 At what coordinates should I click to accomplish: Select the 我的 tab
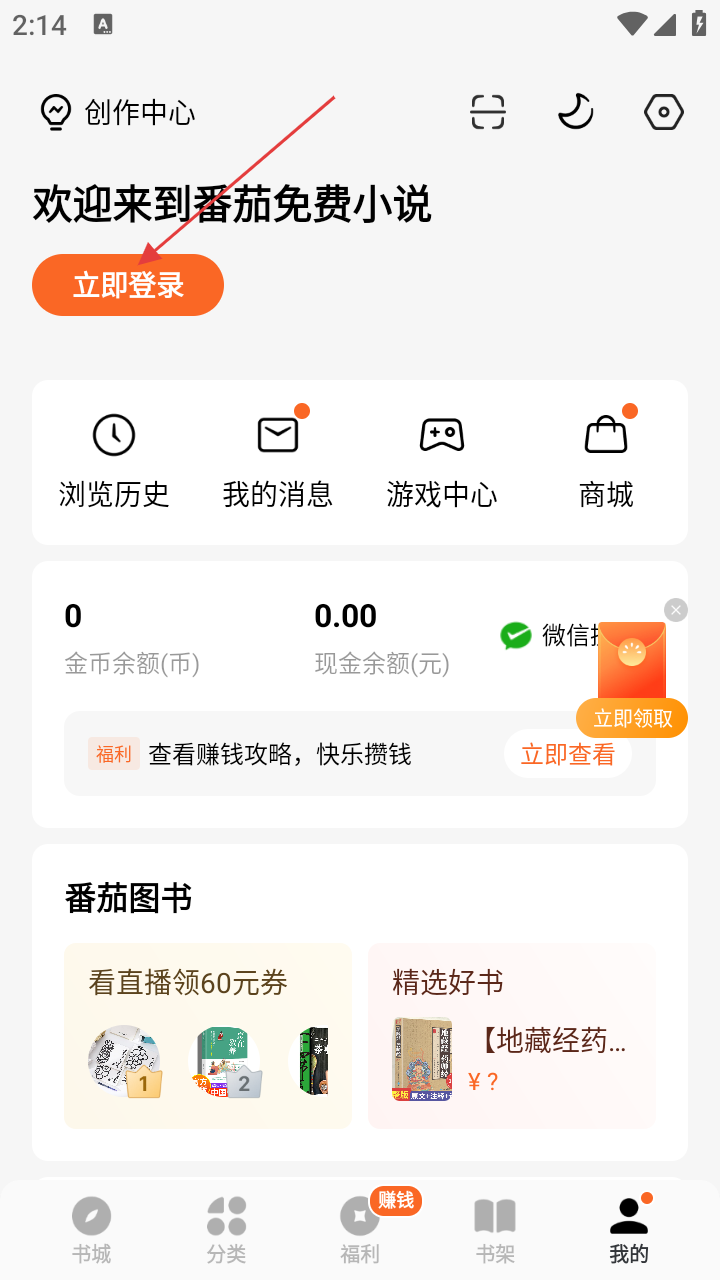[x=629, y=1230]
